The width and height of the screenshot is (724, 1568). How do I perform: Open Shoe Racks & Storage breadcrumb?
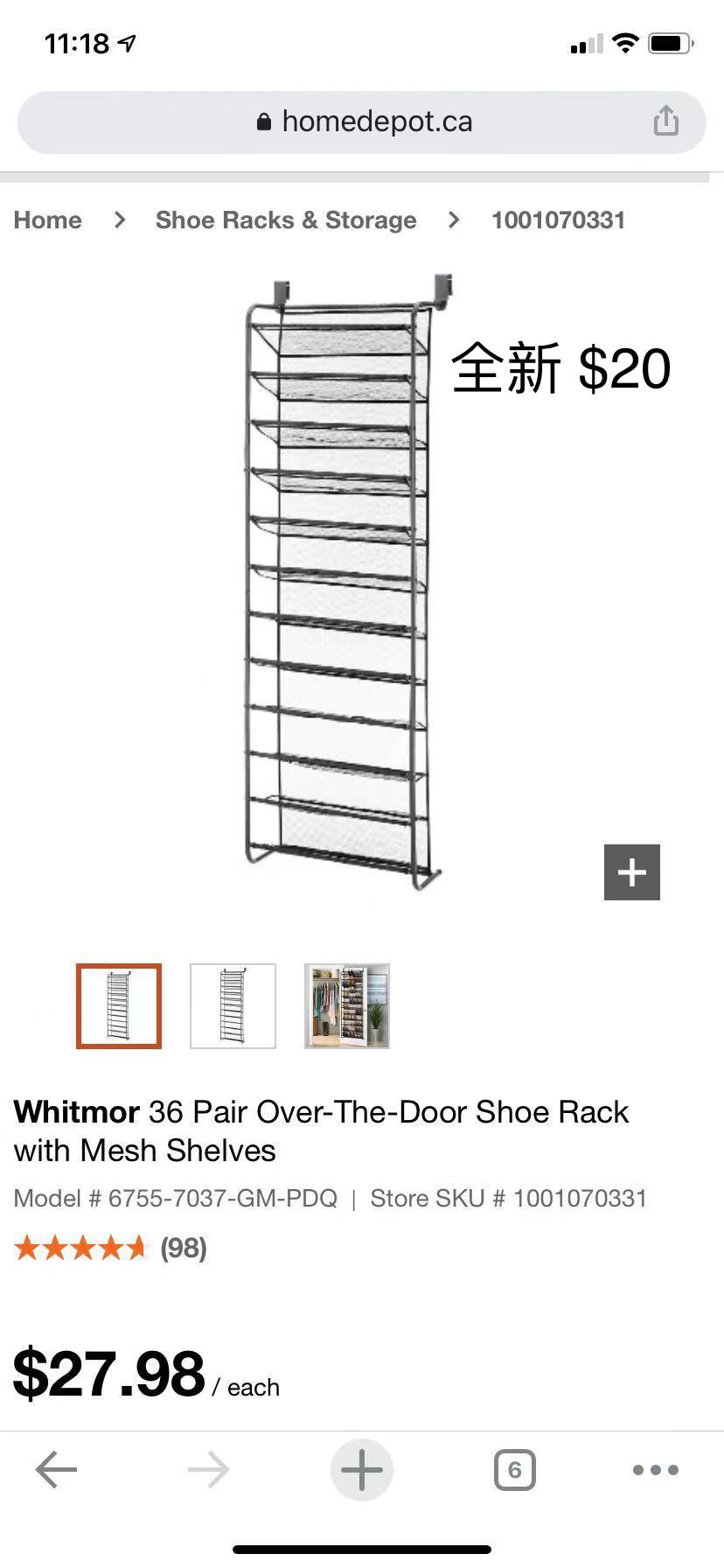[285, 220]
